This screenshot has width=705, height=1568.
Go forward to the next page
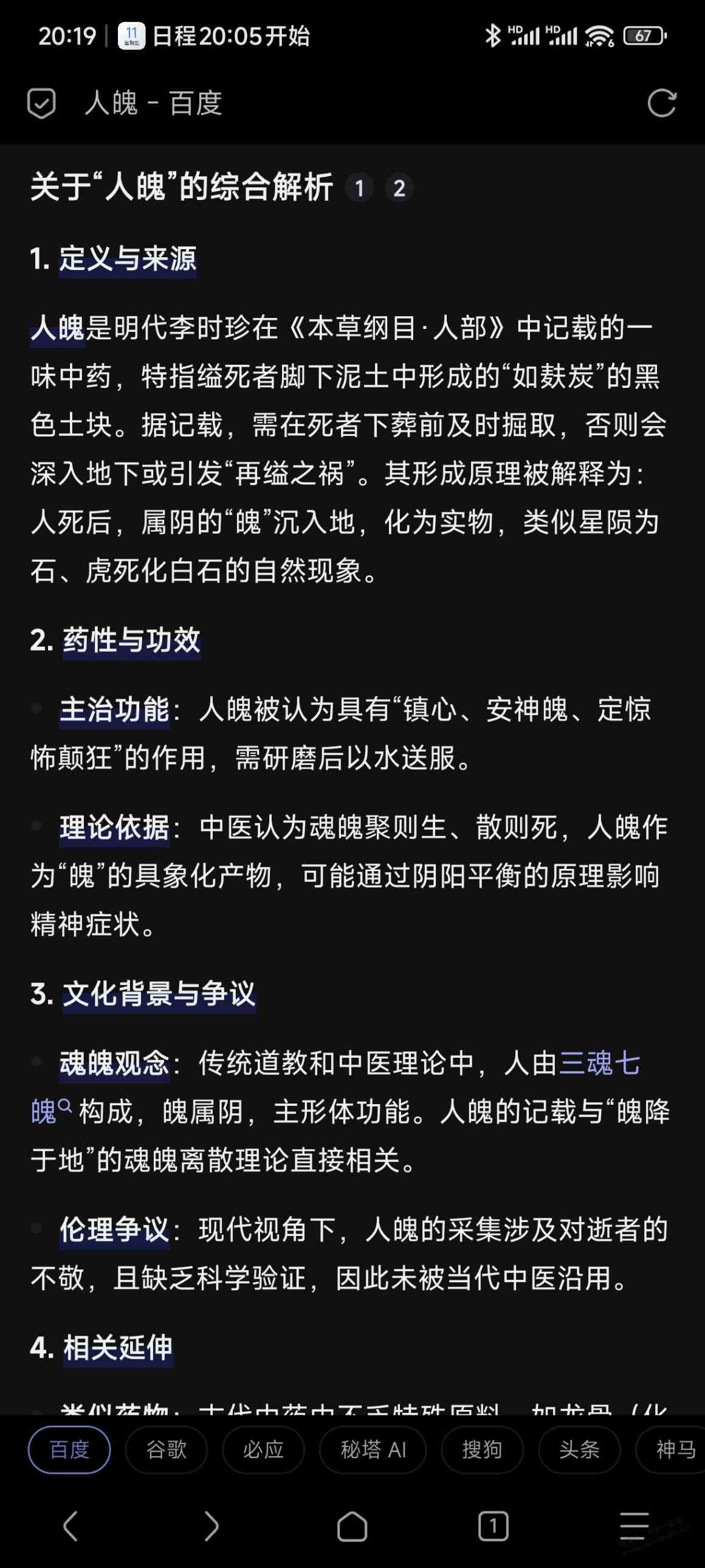click(211, 1525)
